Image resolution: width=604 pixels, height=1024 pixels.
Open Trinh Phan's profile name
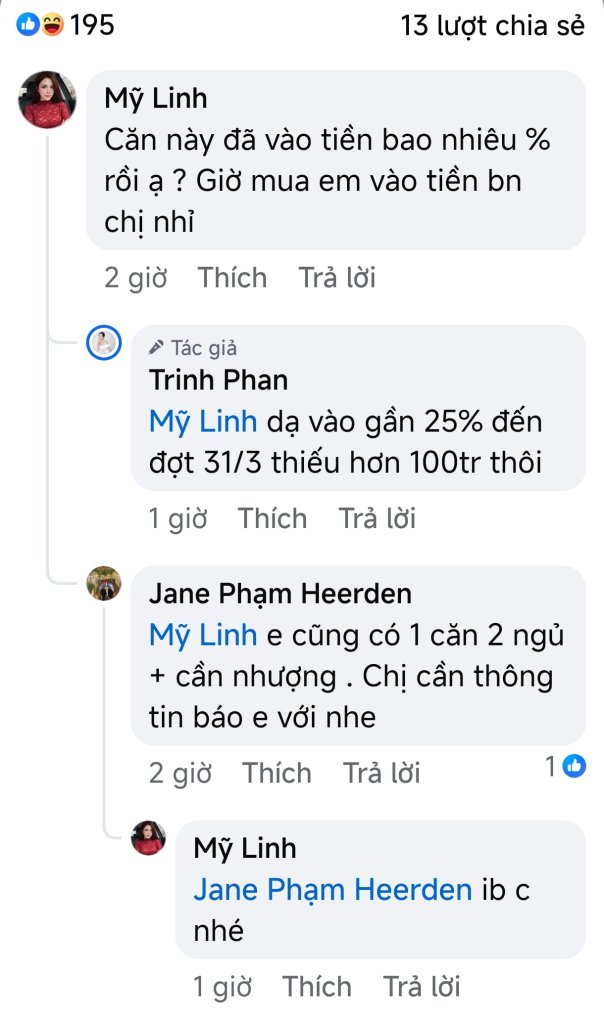[x=218, y=380]
